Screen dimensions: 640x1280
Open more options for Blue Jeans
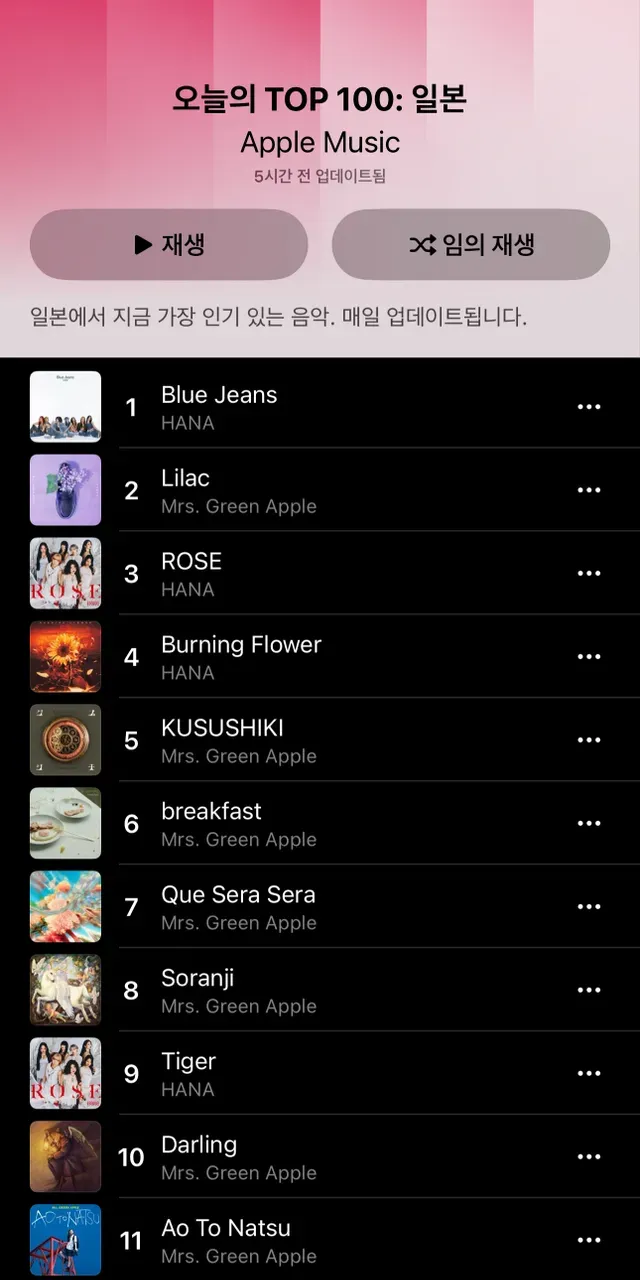pos(589,407)
